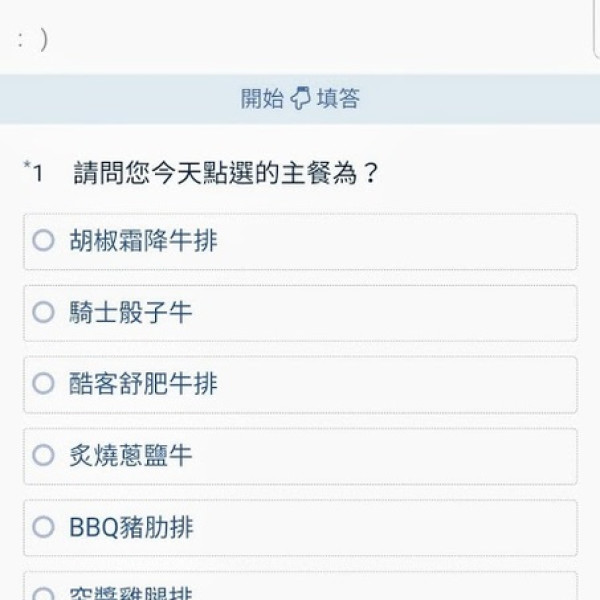Choose BBQ豬肋排 as the main course
Image resolution: width=600 pixels, height=600 pixels.
coord(43,527)
